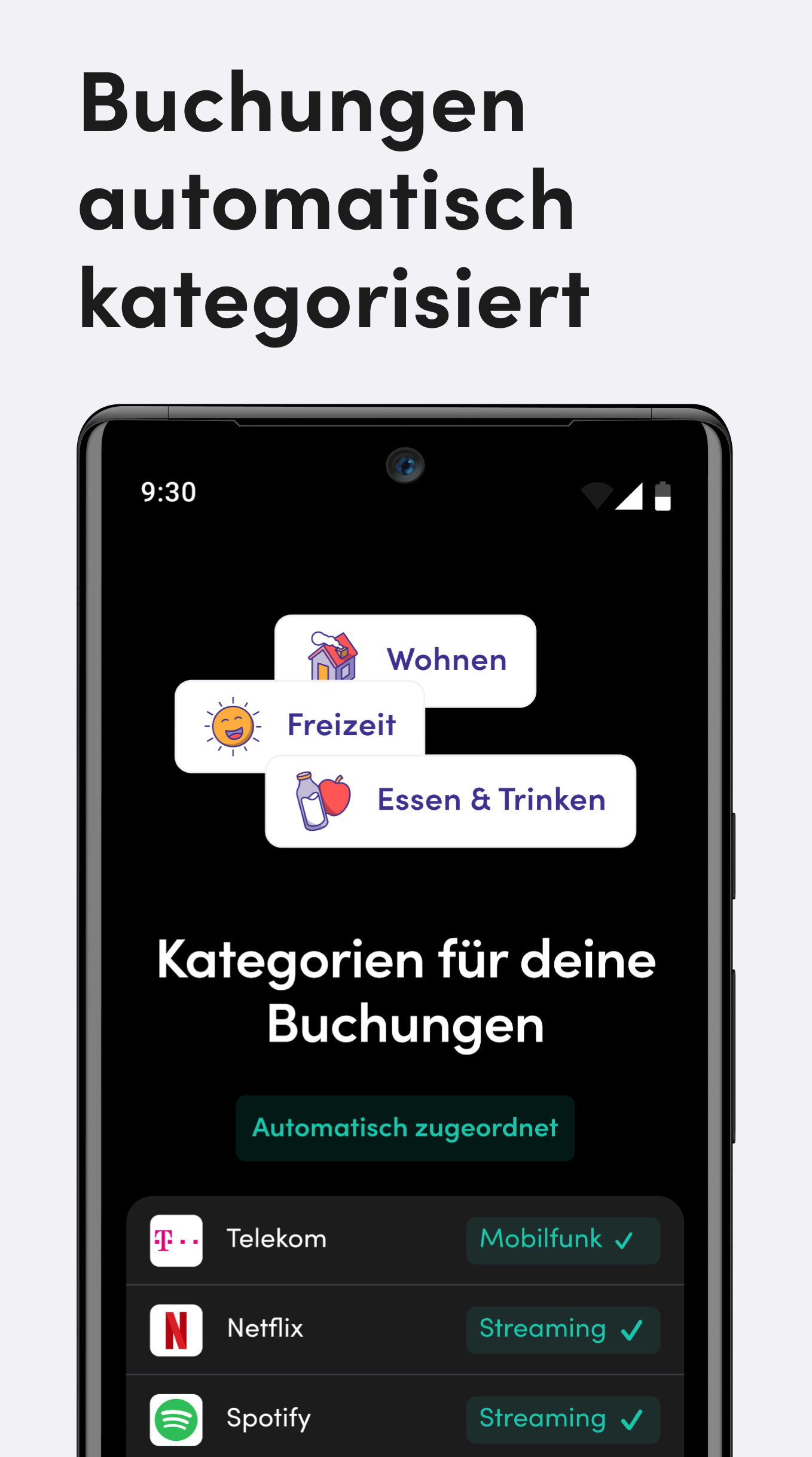Toggle the checkmark beside Netflix's Streaming tag

[x=632, y=1329]
